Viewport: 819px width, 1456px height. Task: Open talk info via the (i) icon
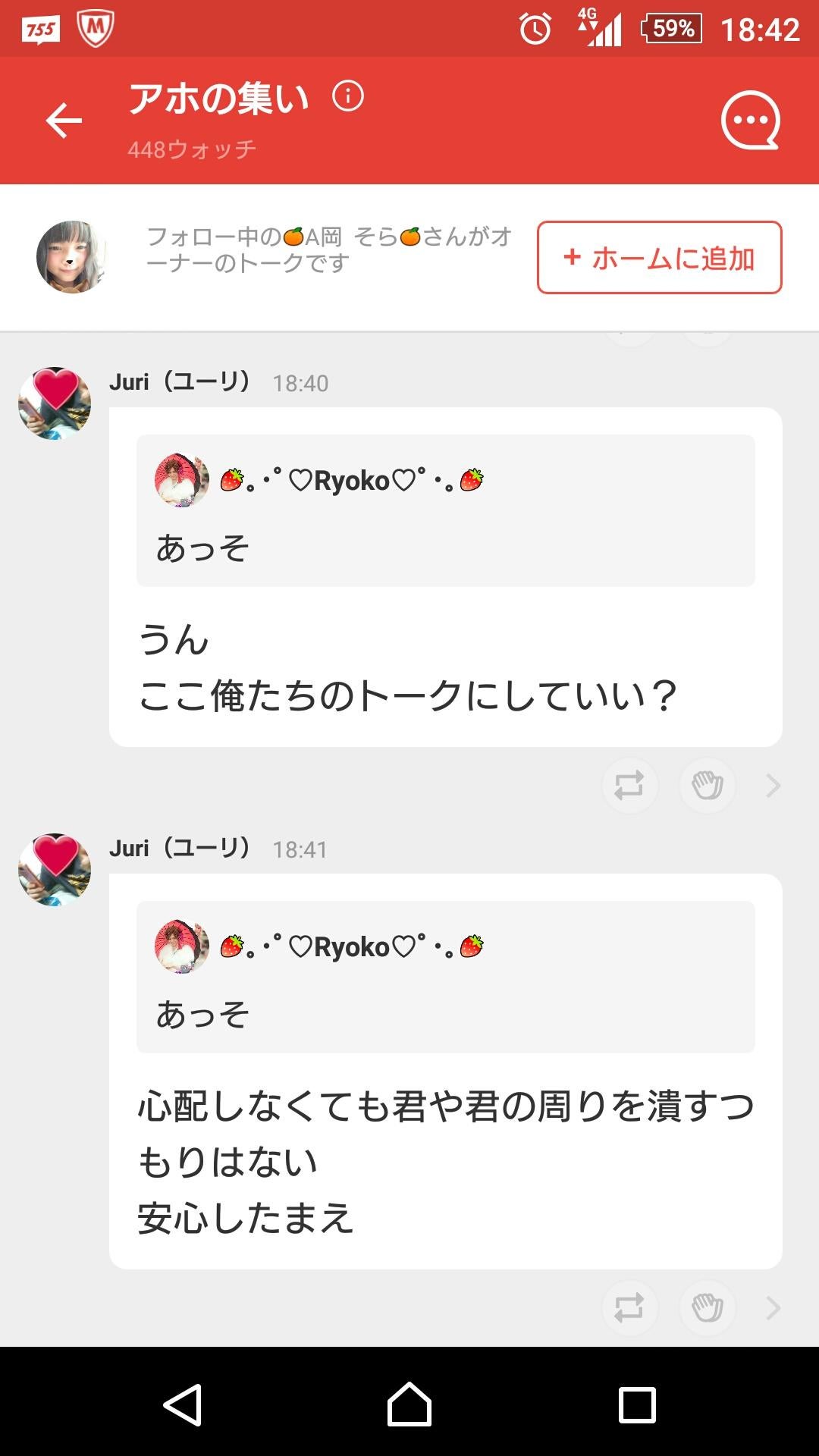[347, 96]
